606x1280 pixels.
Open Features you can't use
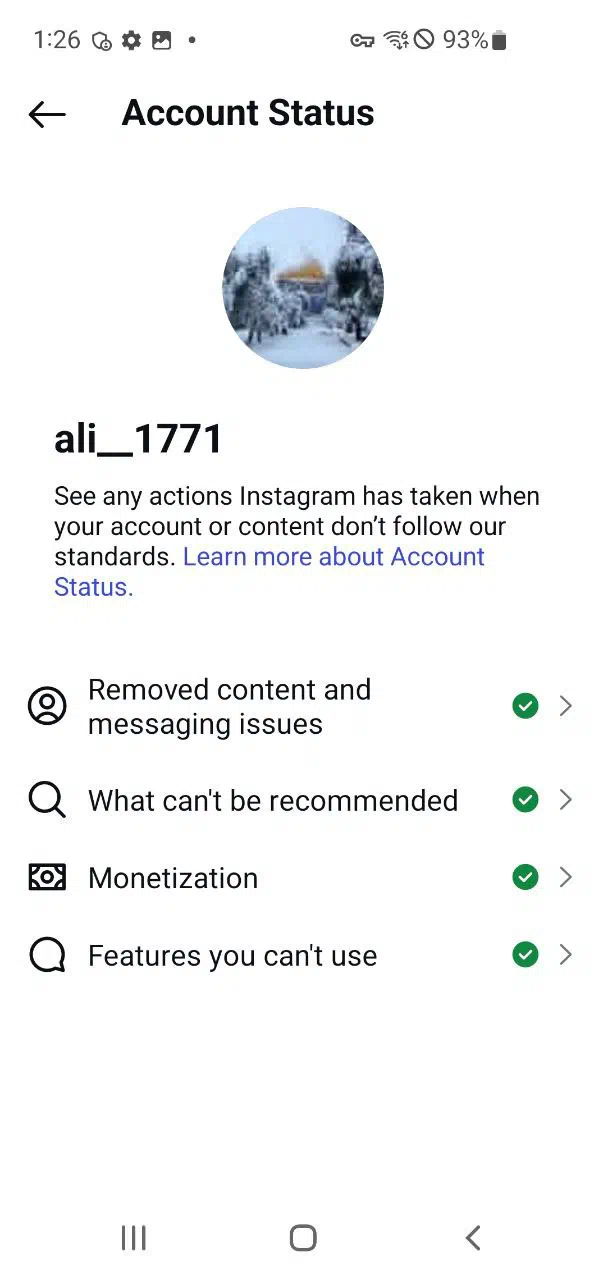(302, 955)
